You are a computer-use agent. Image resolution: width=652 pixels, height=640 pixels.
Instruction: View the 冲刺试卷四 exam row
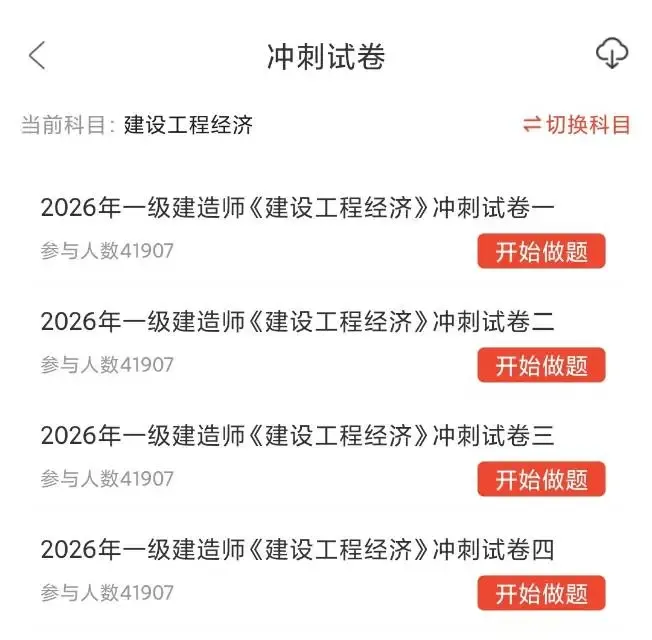[x=297, y=550]
